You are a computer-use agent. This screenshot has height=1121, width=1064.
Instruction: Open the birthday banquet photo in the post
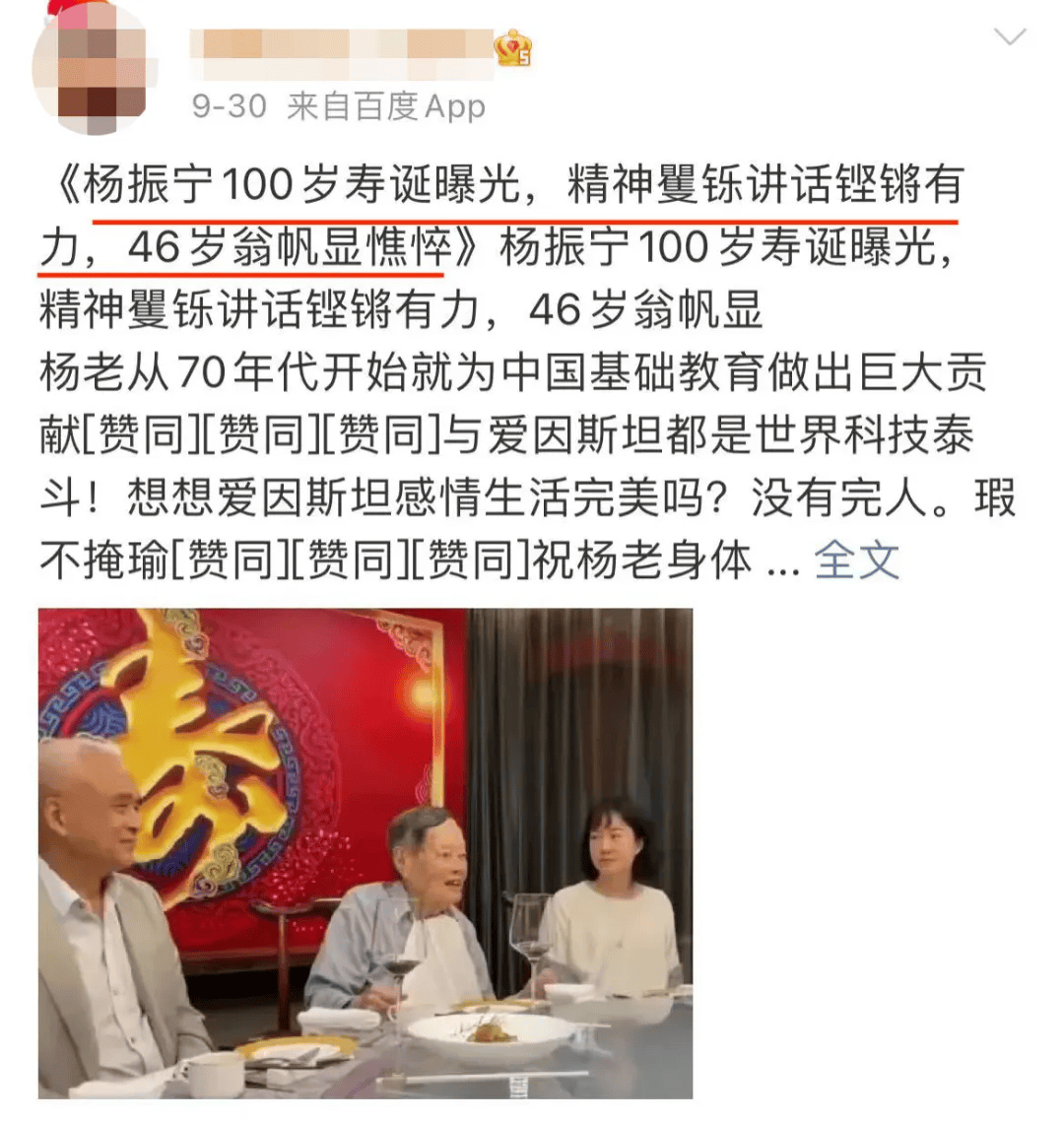click(366, 852)
